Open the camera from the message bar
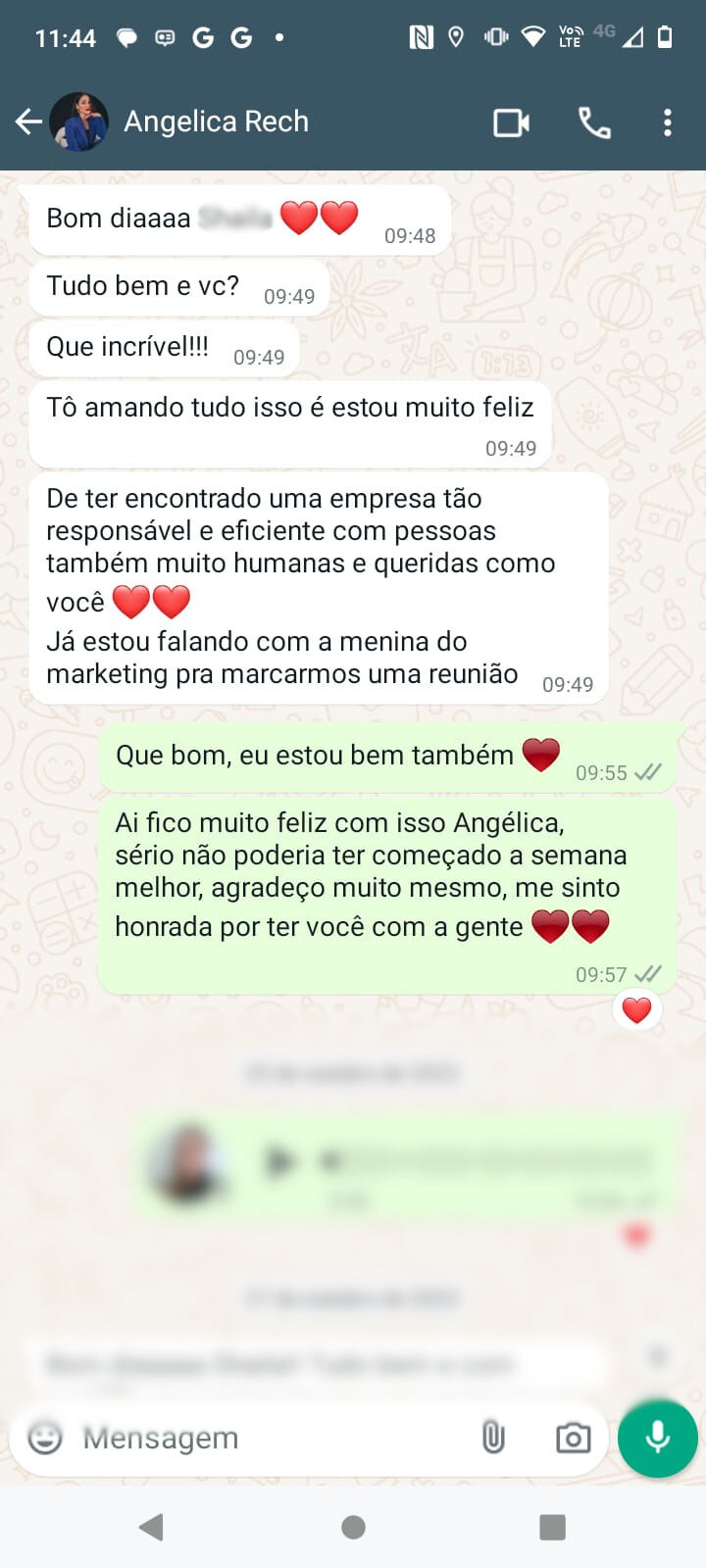The image size is (706, 1568). 573,1438
